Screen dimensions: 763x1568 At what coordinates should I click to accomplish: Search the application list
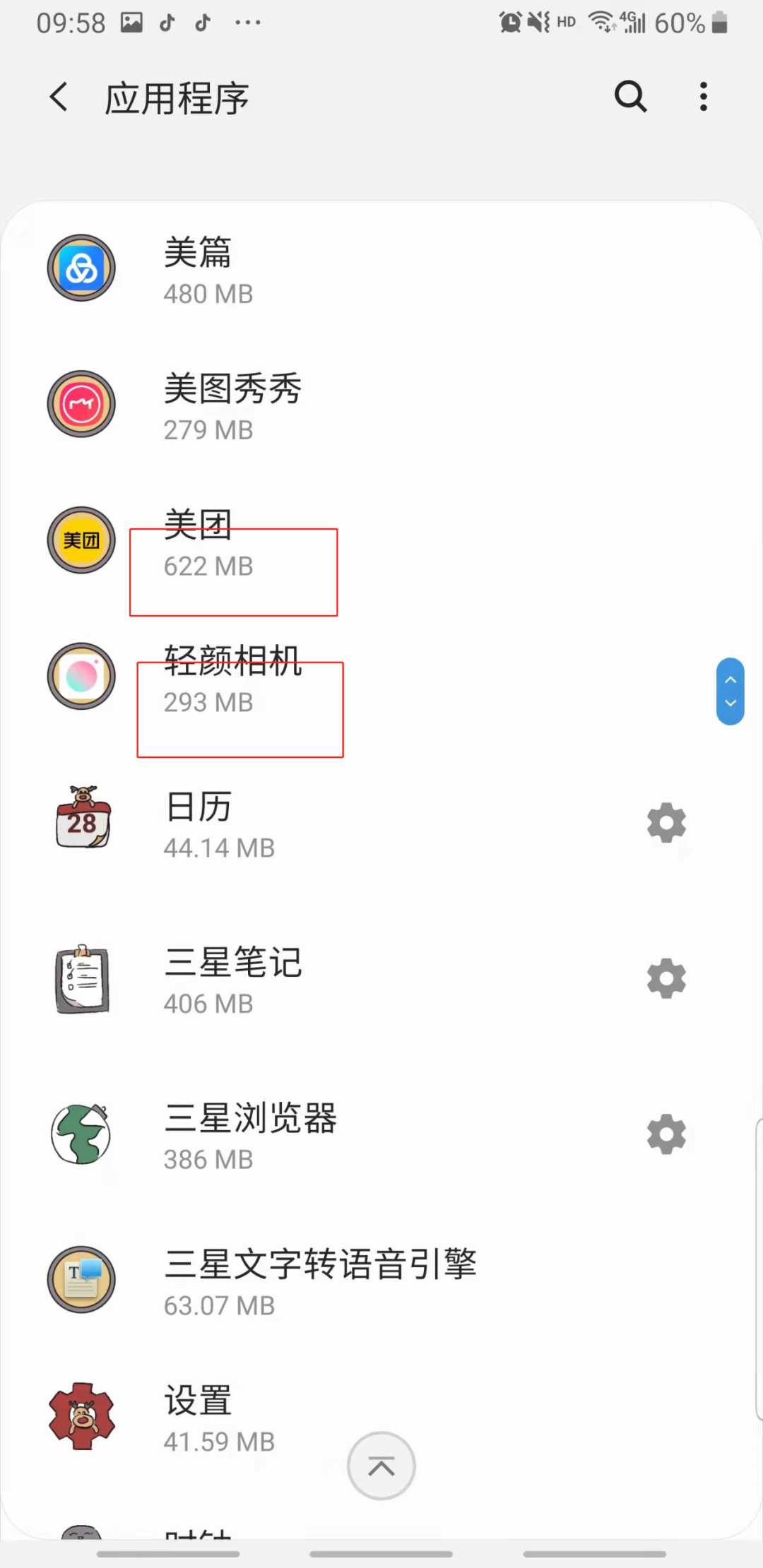[630, 97]
